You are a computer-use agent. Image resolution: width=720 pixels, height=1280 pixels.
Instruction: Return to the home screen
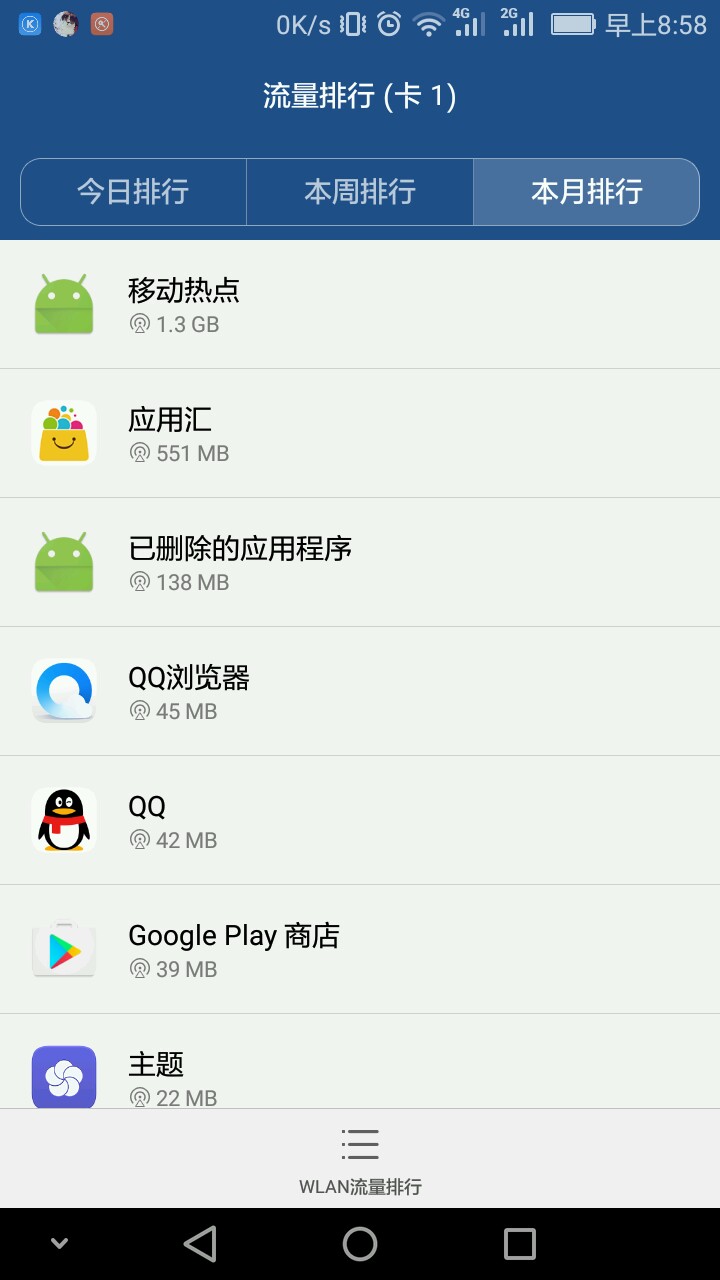(x=360, y=1244)
